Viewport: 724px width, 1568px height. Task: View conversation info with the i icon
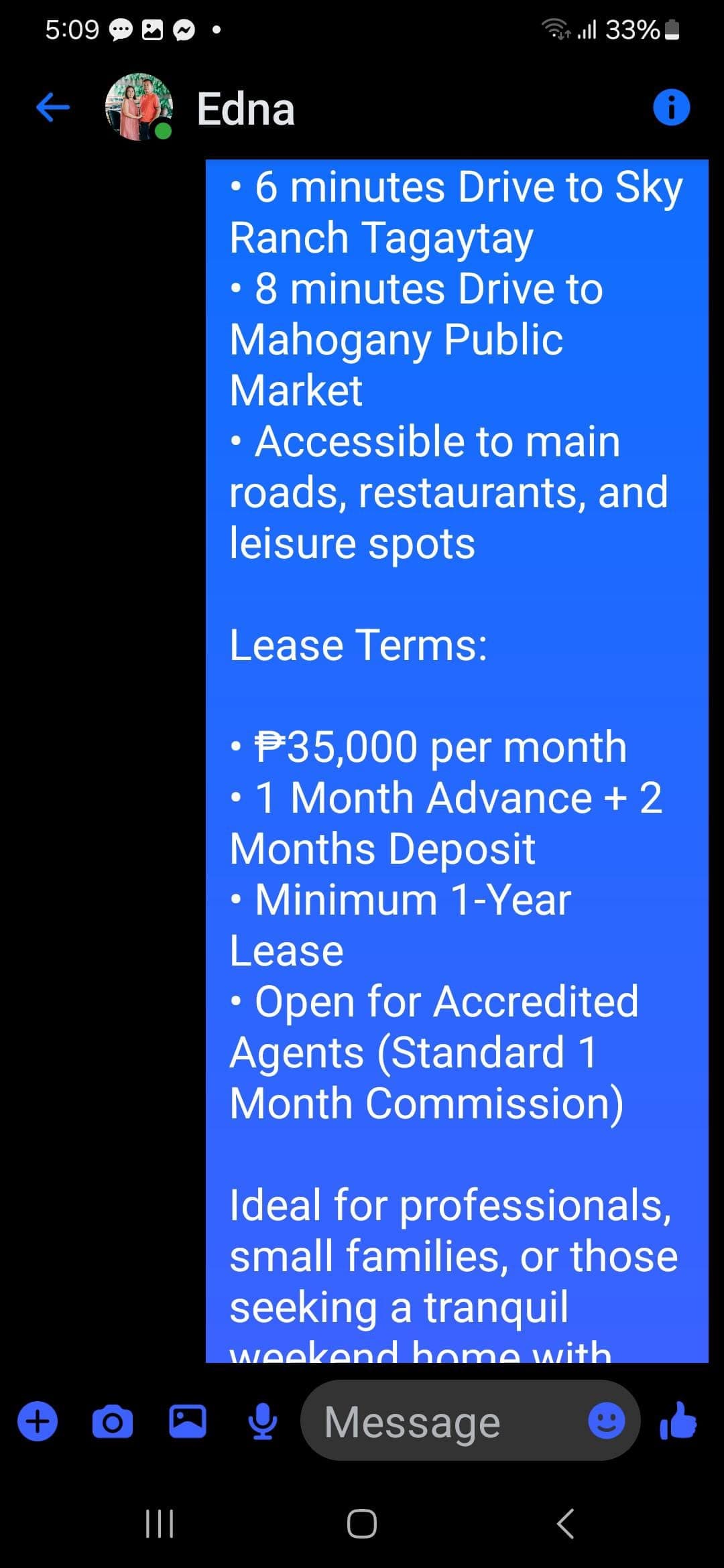point(671,107)
